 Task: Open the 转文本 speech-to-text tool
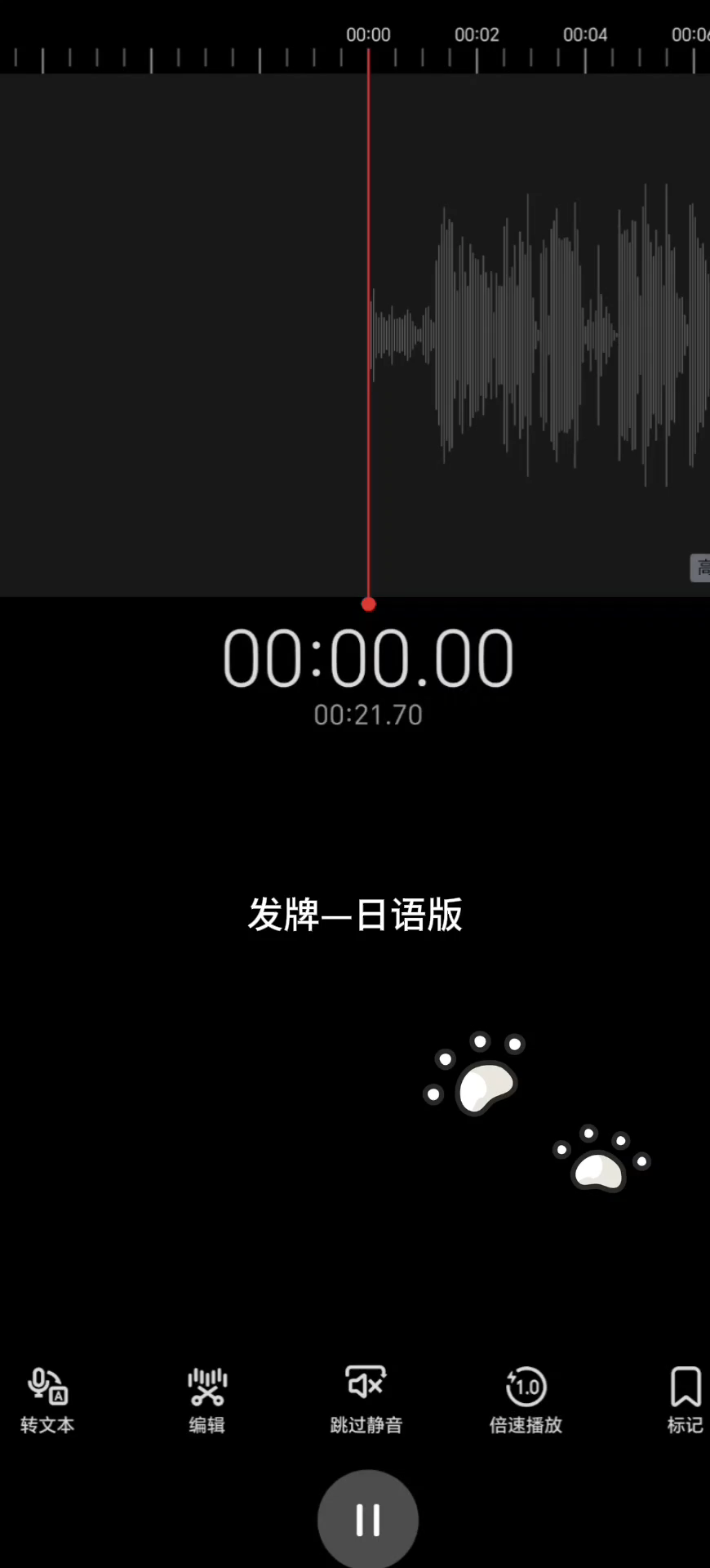coord(47,1400)
